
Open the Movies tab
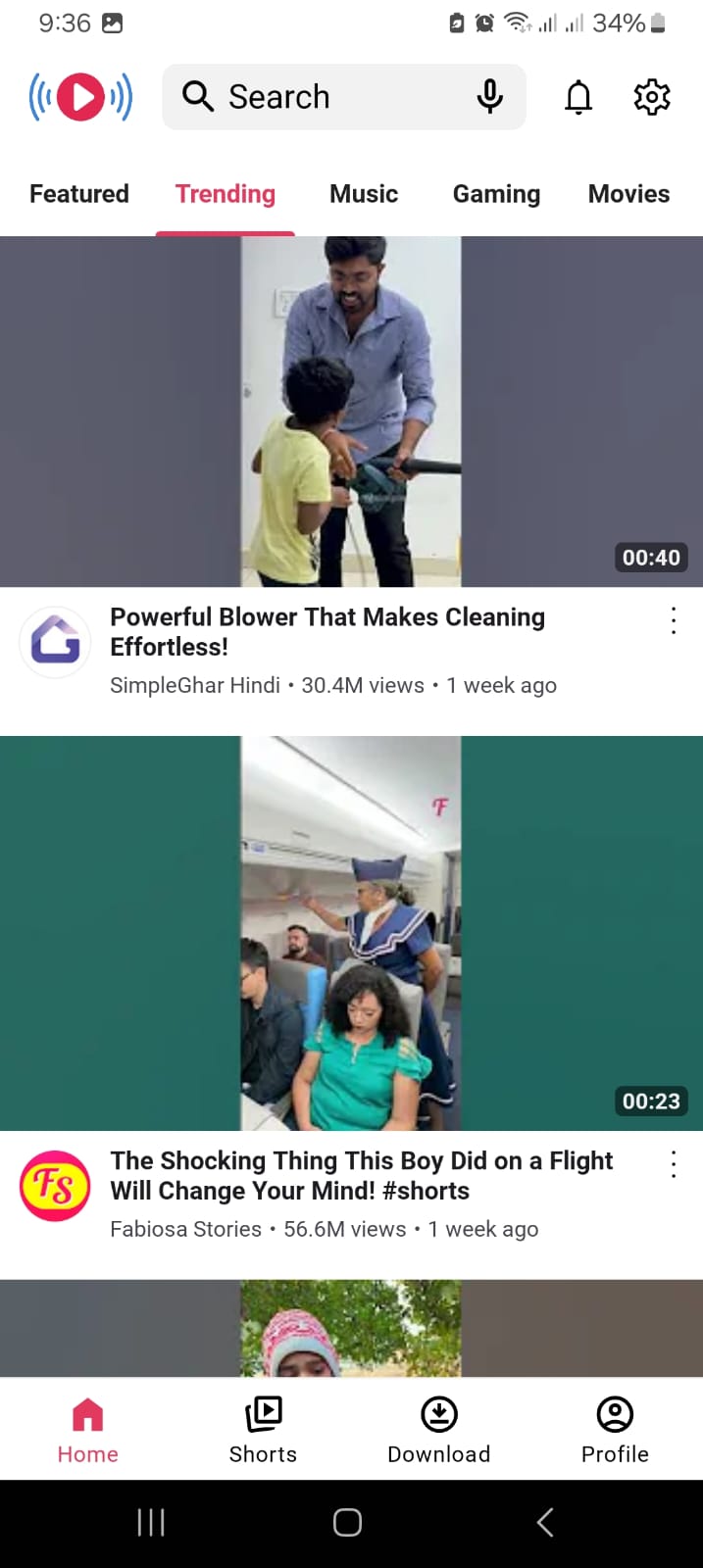(628, 194)
